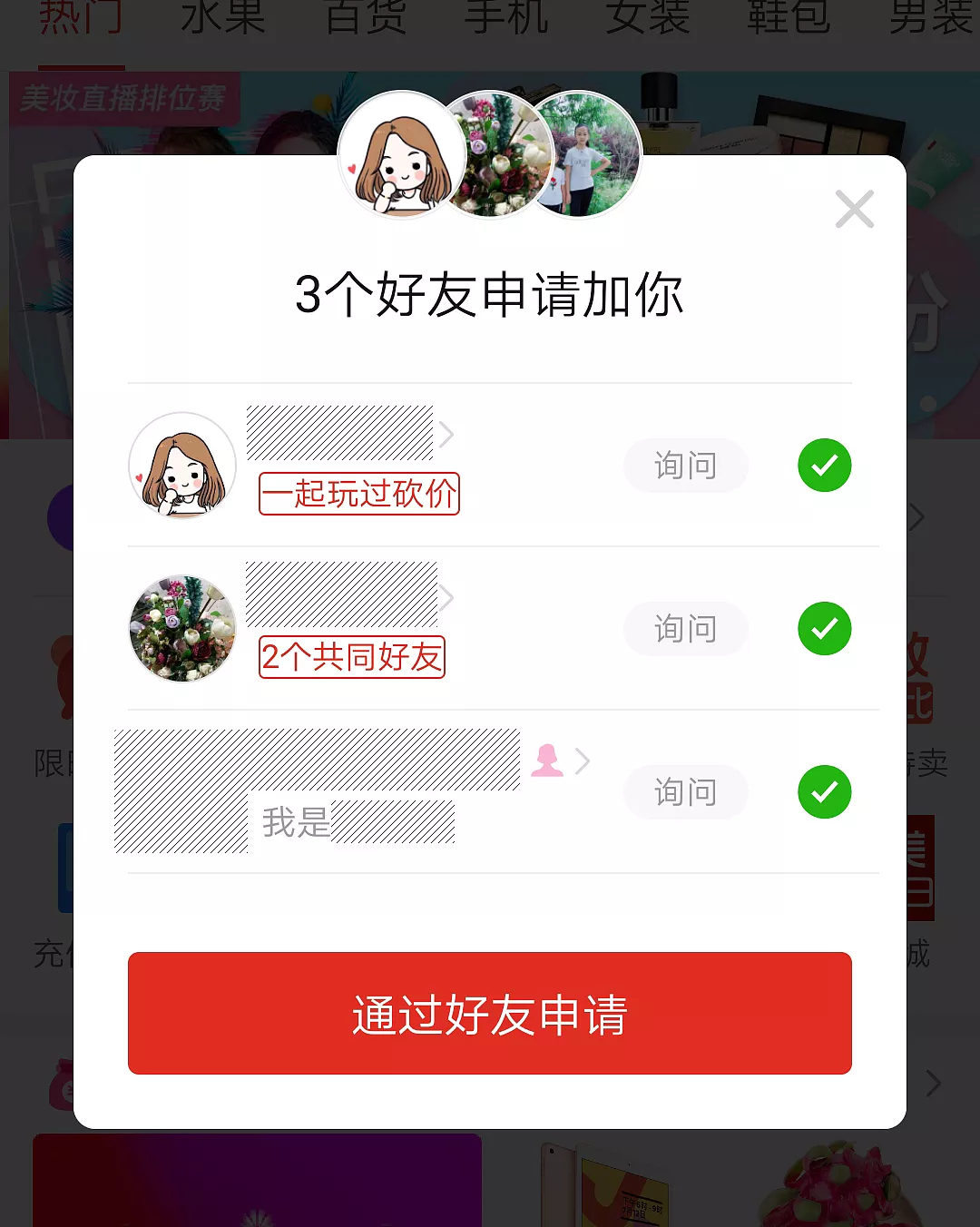The width and height of the screenshot is (980, 1227).
Task: Tap 询问 for the 我是 request
Action: pos(685,792)
